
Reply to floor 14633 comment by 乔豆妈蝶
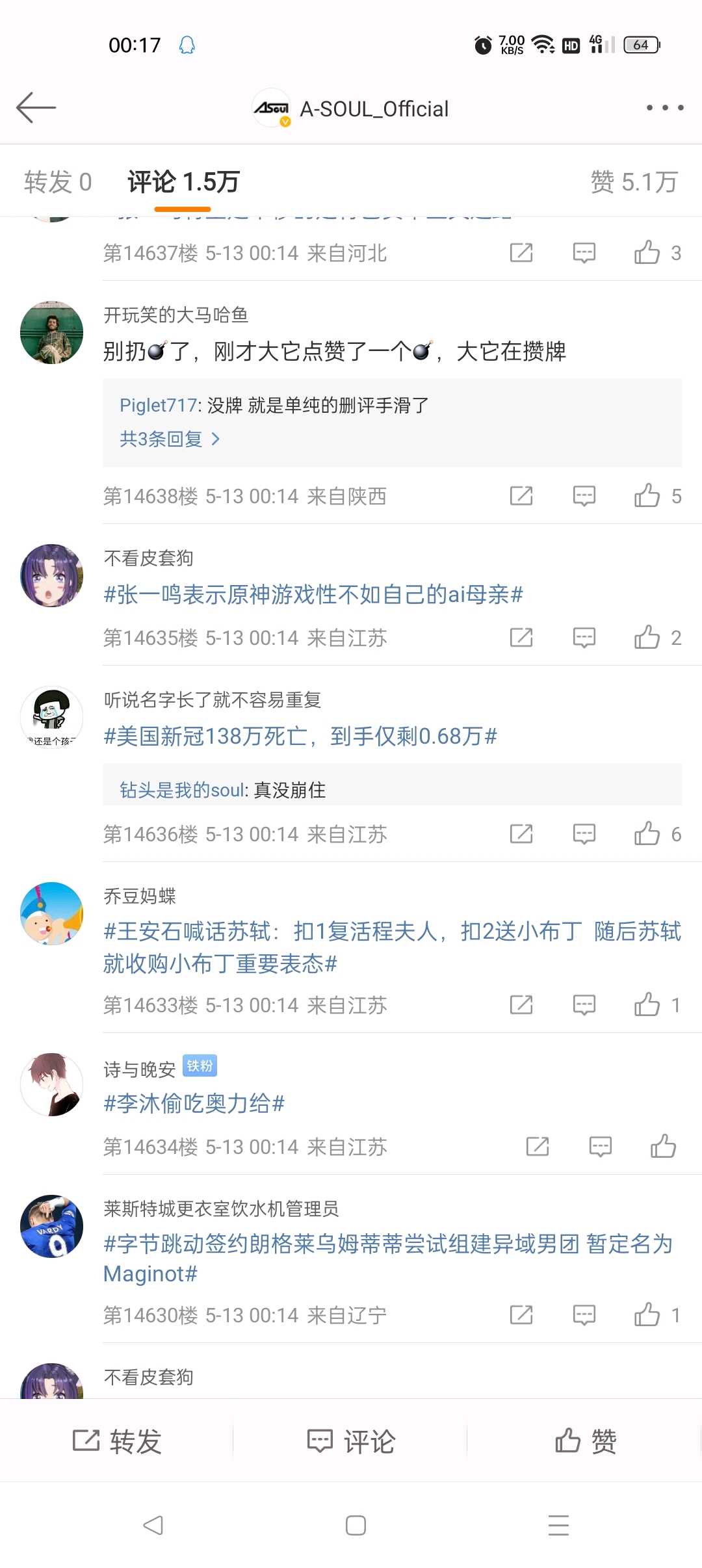[x=584, y=1005]
